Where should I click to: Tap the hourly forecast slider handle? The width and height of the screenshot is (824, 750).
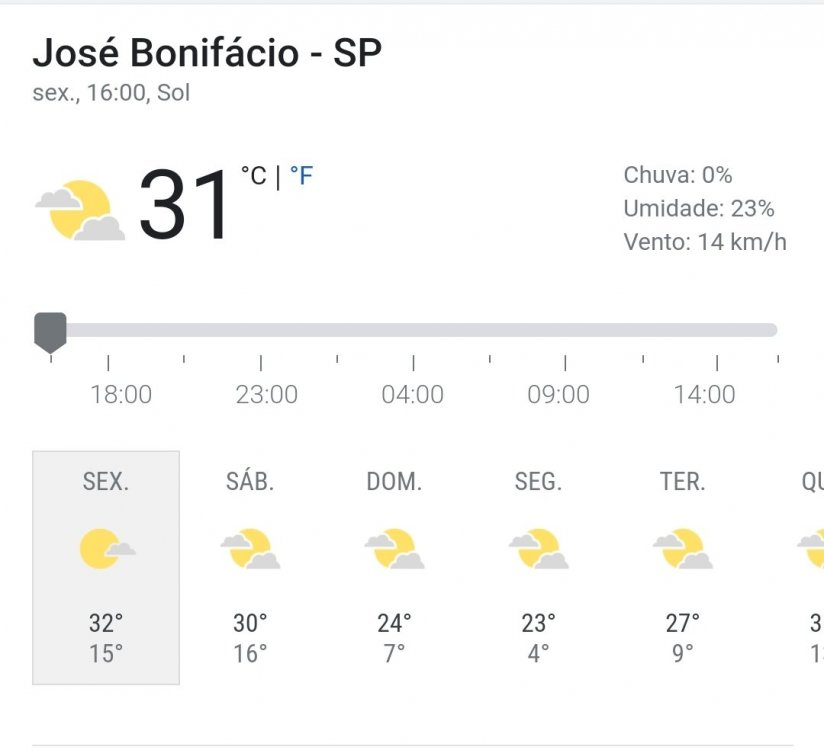pyautogui.click(x=50, y=331)
